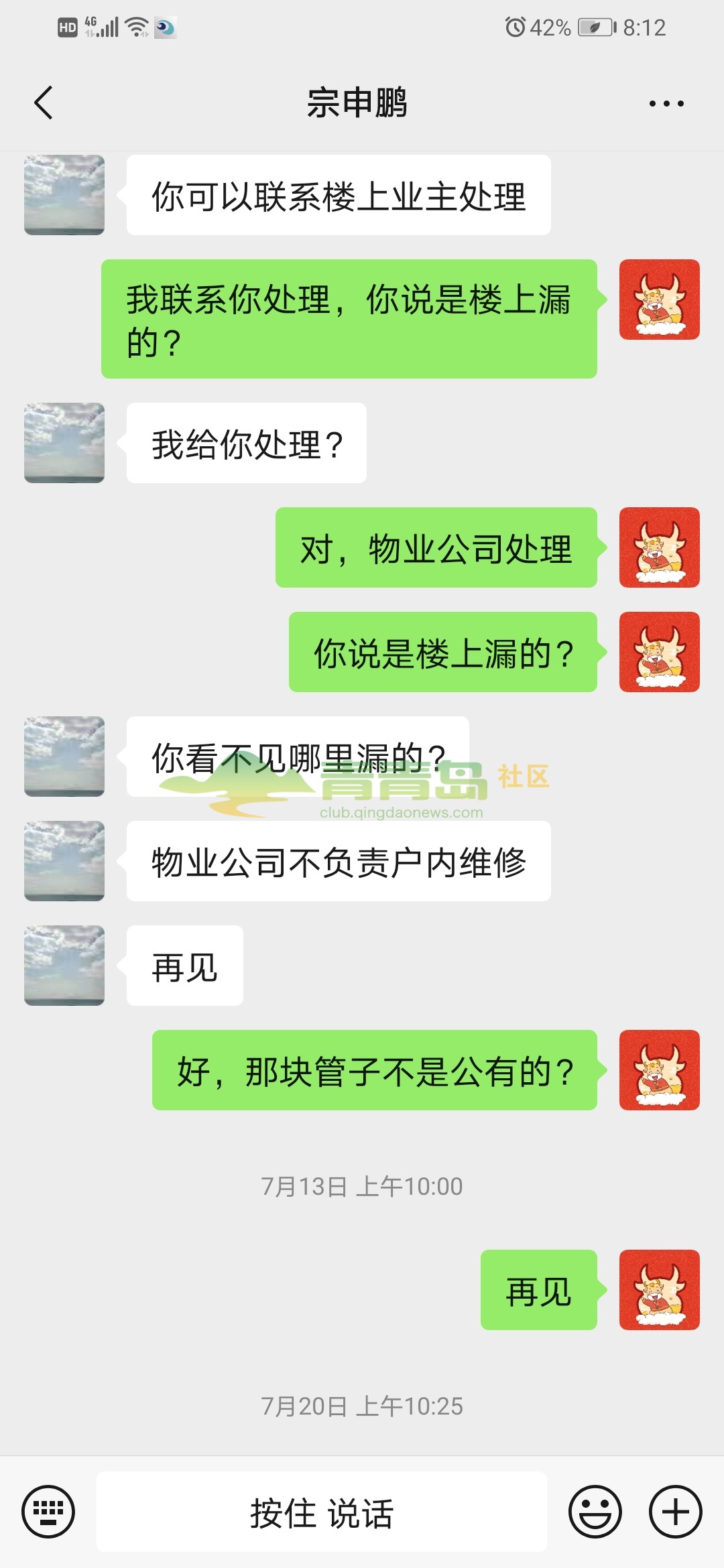Viewport: 724px width, 1568px height.
Task: Open the three-dot chat info menu
Action: coord(666,103)
